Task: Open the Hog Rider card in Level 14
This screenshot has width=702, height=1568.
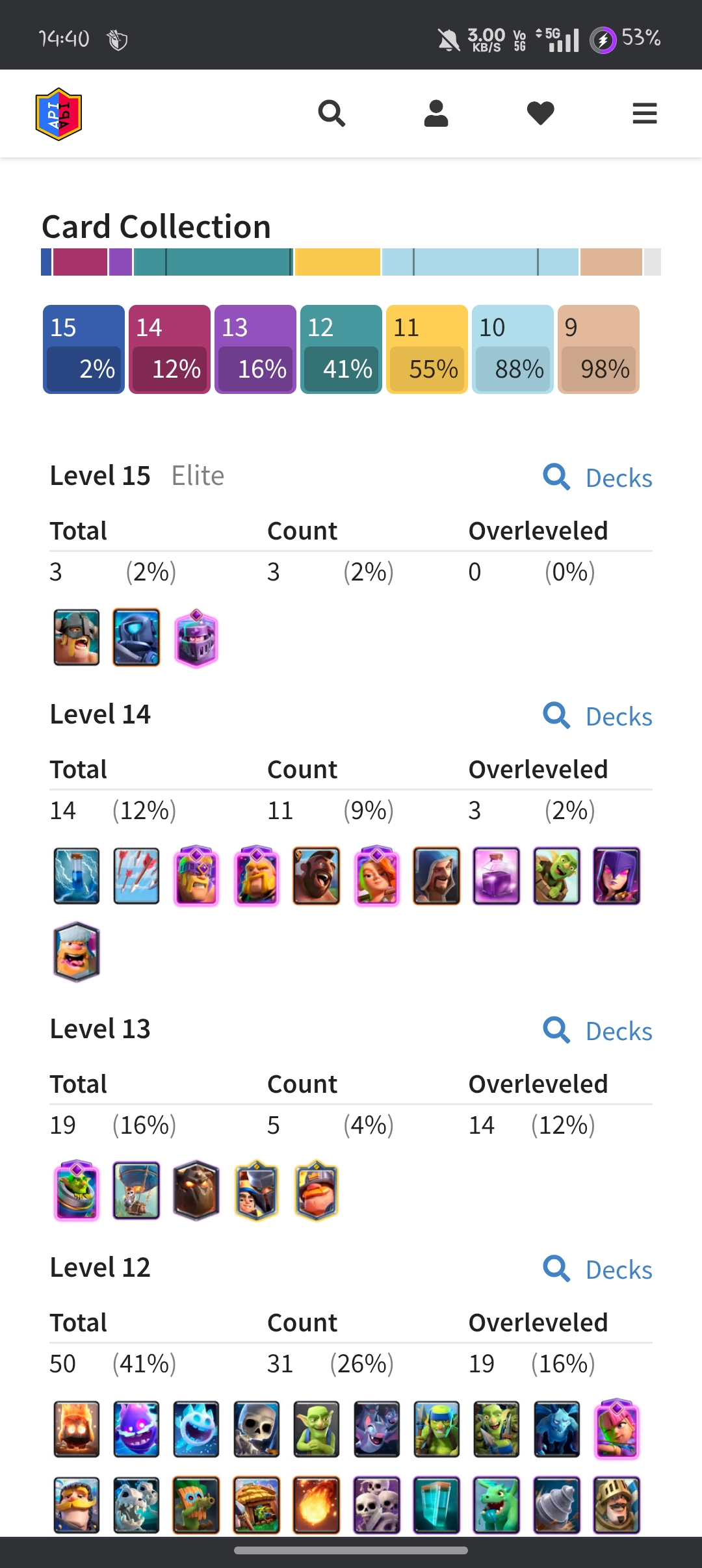Action: tap(317, 876)
